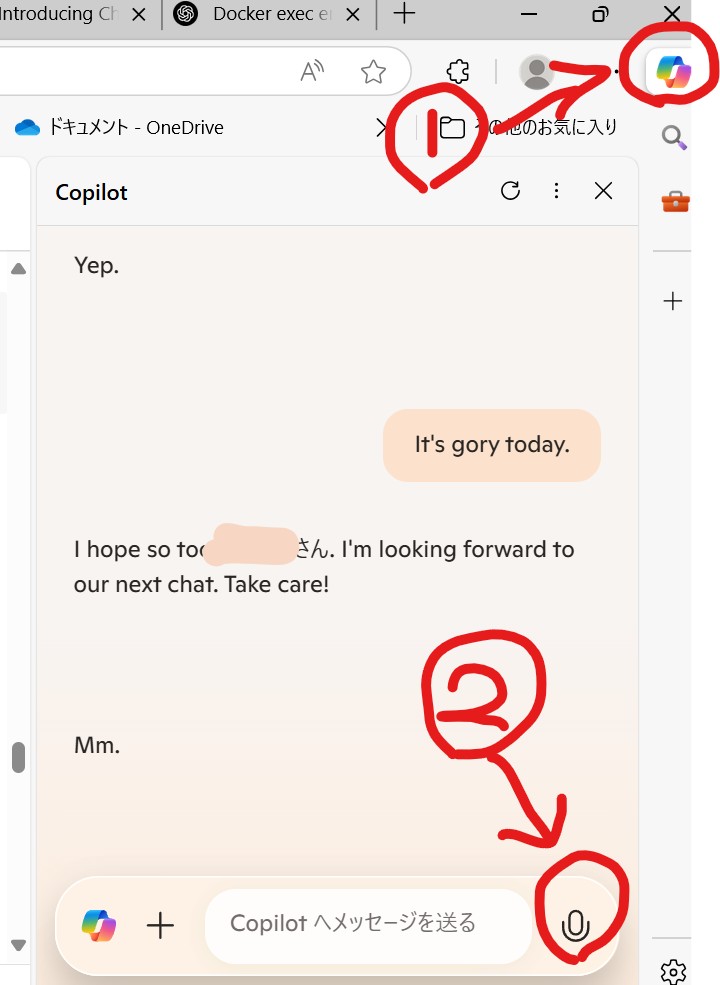This screenshot has width=720, height=985.
Task: Open the user profile icon
Action: [x=537, y=72]
